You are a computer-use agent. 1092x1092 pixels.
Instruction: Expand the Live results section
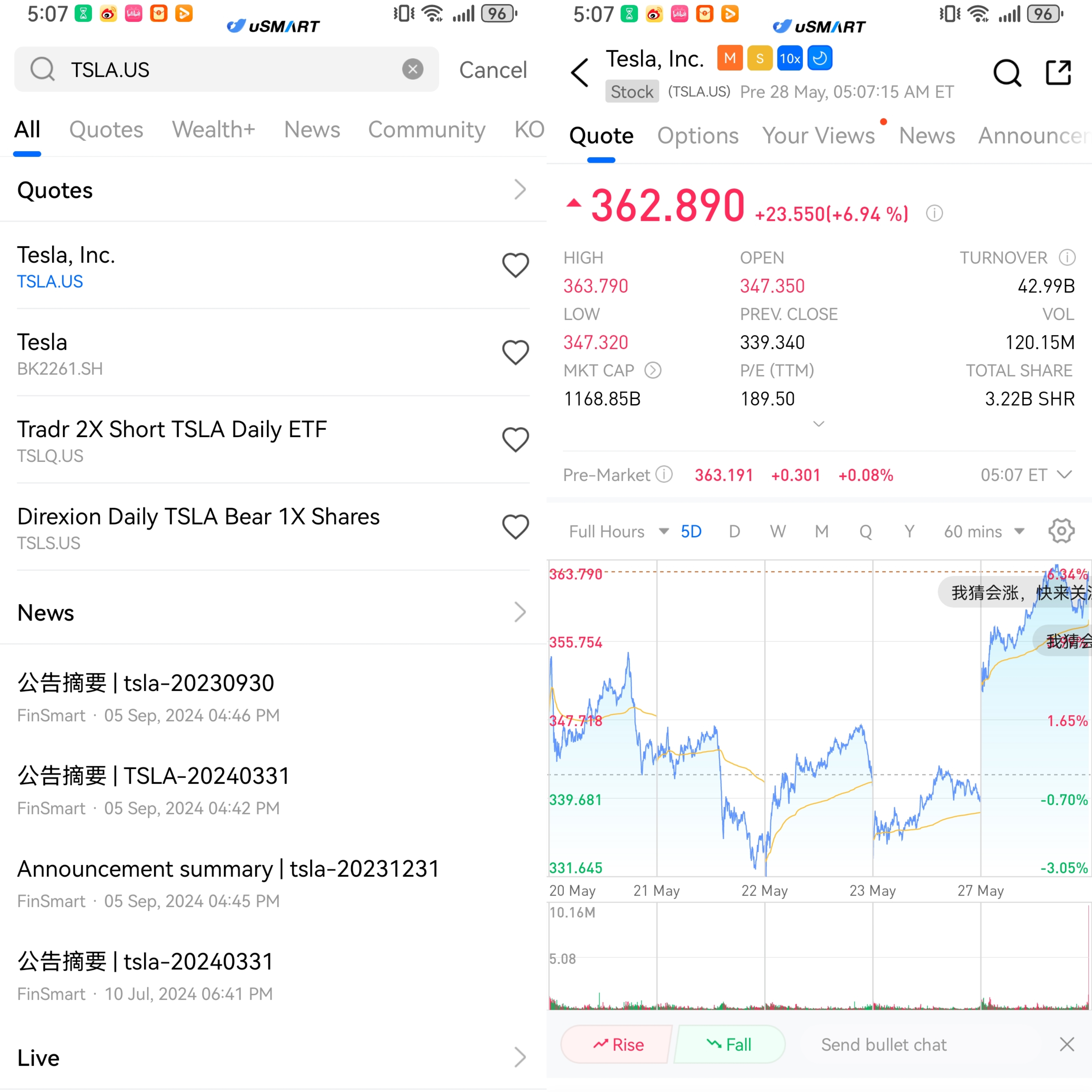click(x=519, y=1057)
